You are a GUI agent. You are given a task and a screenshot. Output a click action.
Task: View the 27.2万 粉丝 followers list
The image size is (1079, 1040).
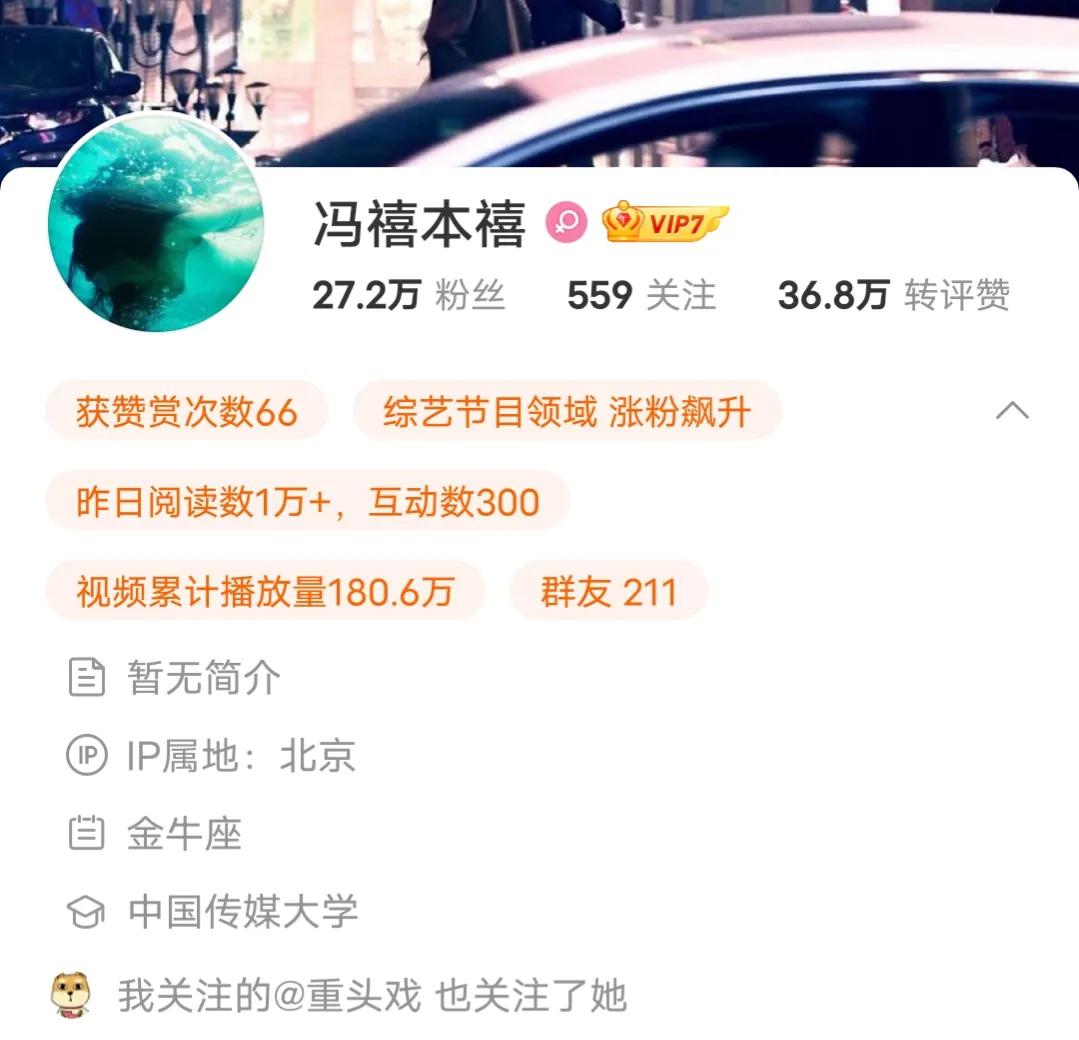pos(408,296)
